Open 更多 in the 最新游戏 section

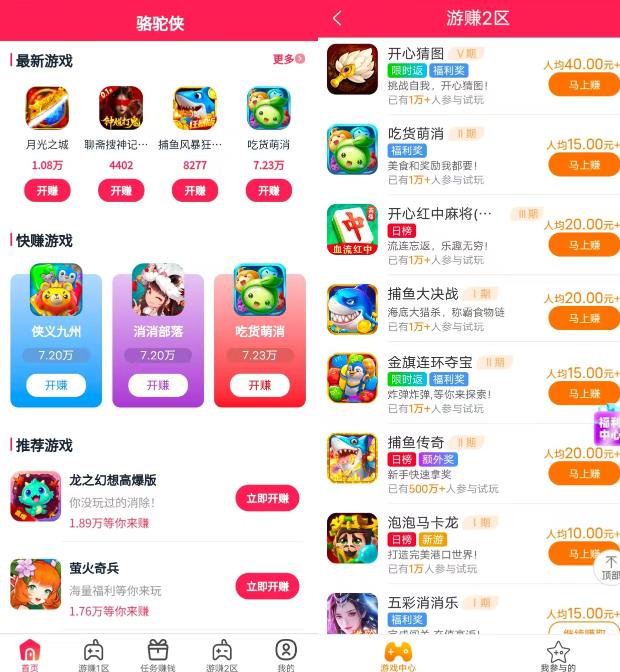(x=288, y=59)
